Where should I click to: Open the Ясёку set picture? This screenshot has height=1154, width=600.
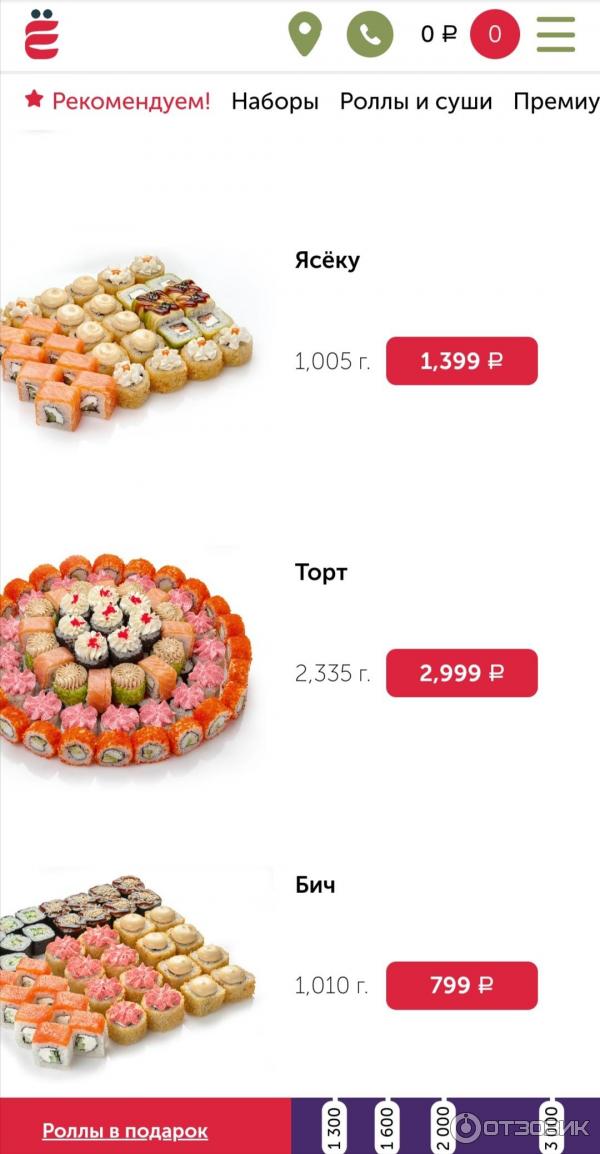click(128, 340)
